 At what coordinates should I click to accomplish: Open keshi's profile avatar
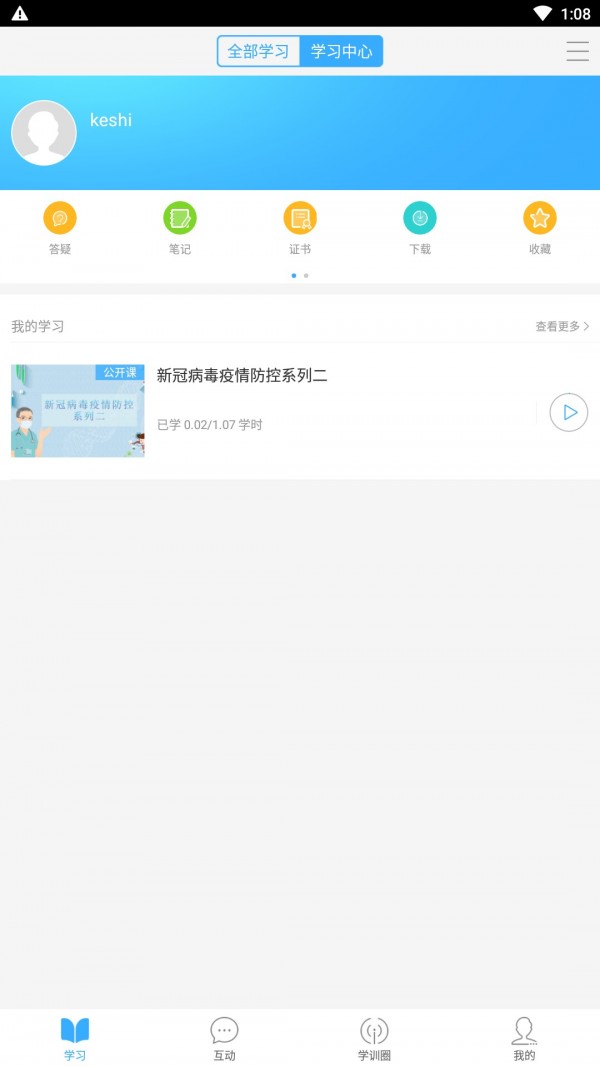[x=44, y=133]
